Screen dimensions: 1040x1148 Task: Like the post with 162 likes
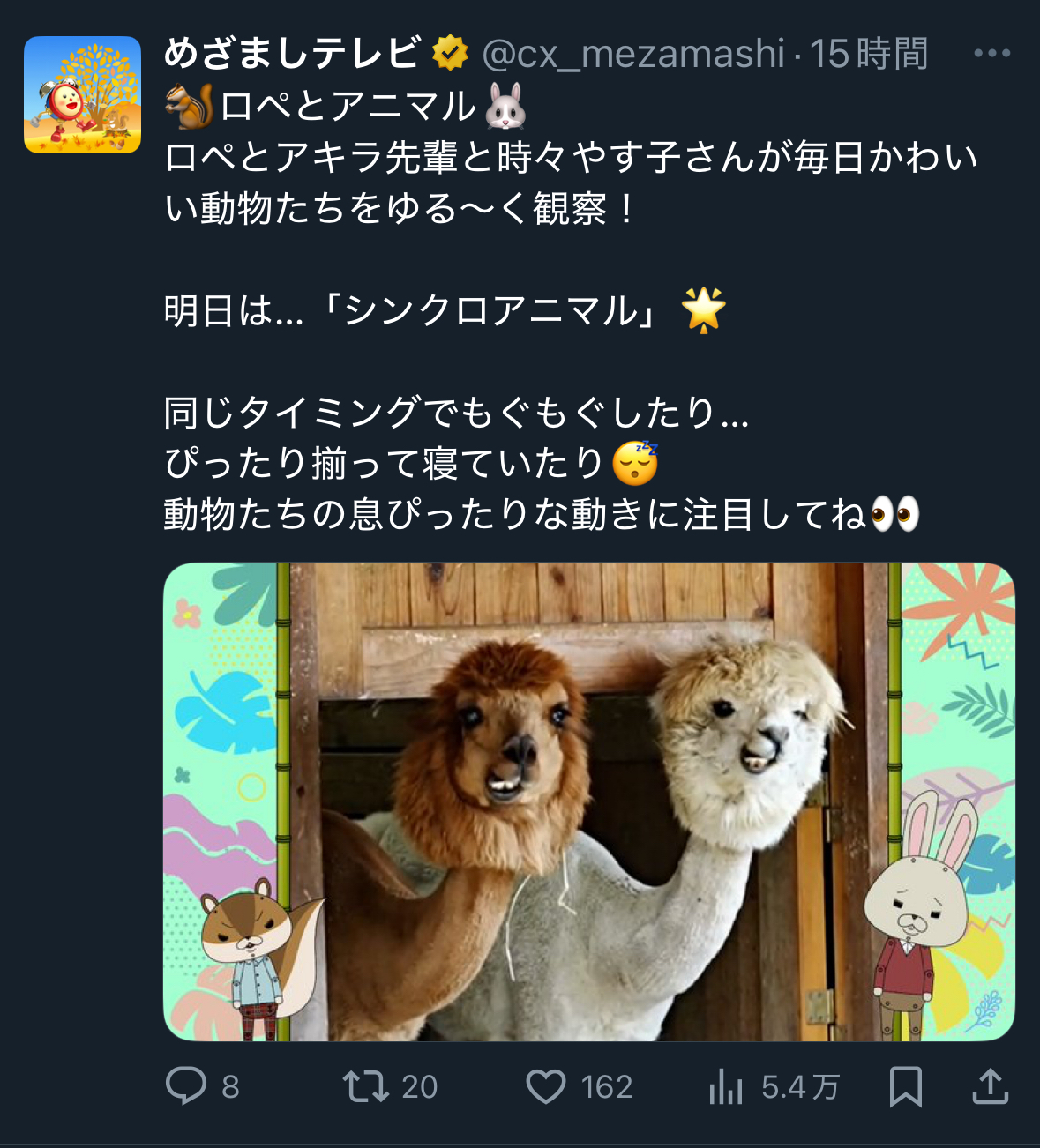coord(546,1085)
